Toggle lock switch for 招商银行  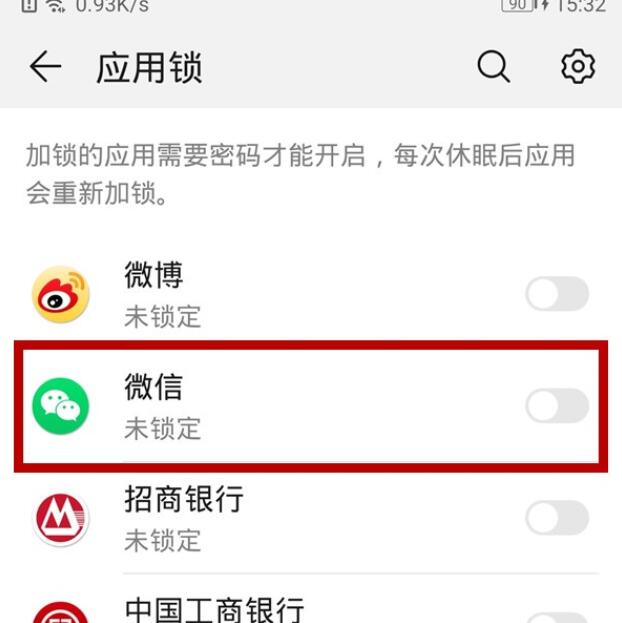(x=557, y=518)
